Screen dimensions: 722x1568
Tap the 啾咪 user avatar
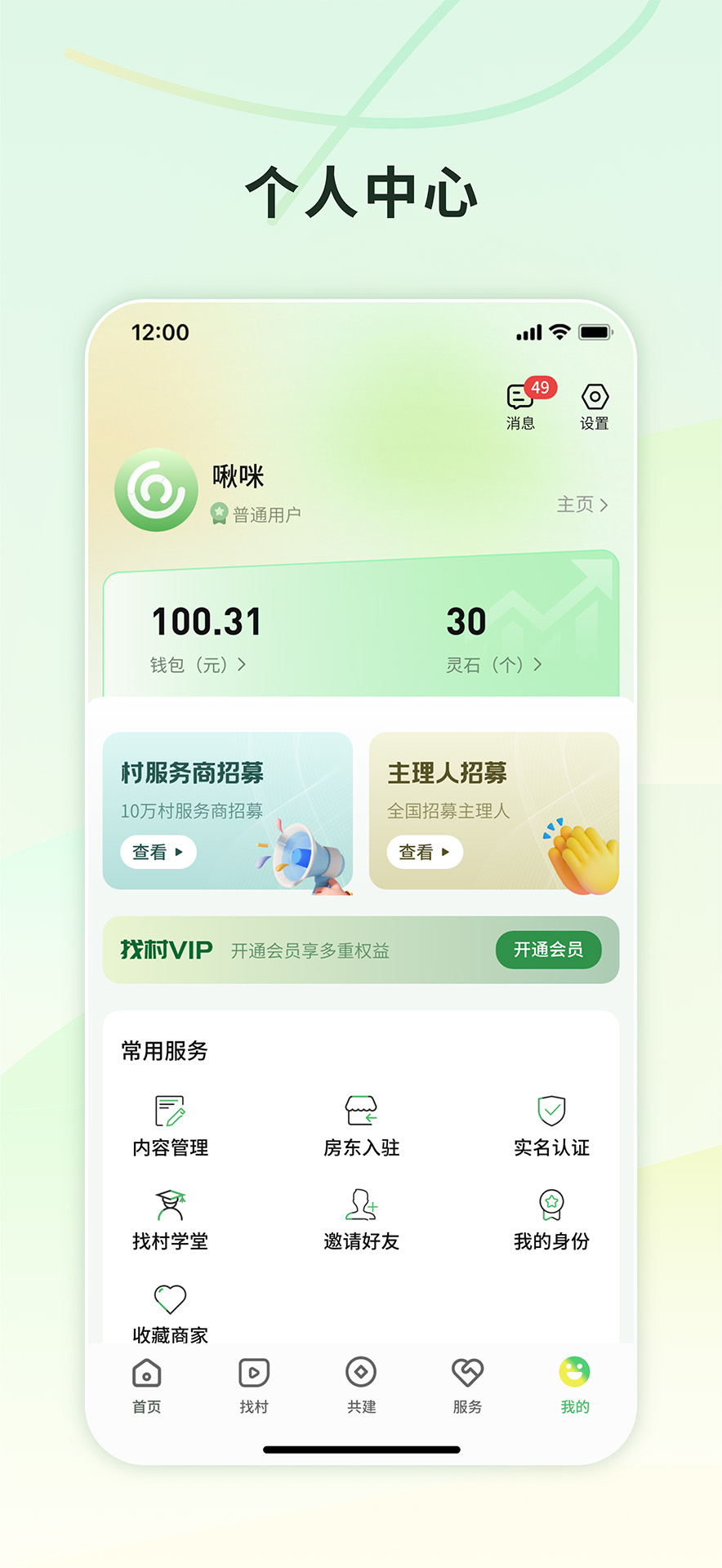pos(156,492)
